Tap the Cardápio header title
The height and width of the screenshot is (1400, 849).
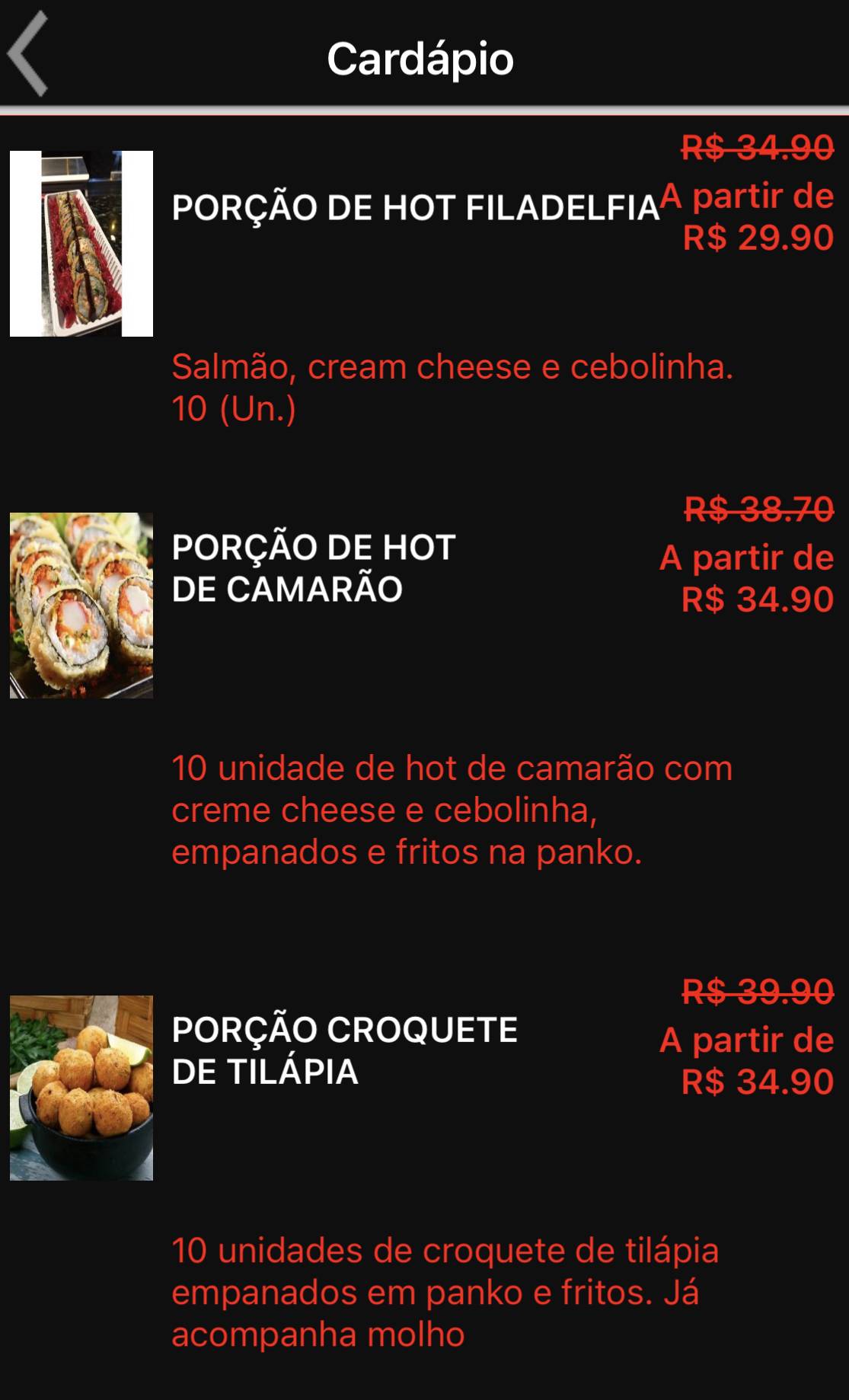(420, 59)
